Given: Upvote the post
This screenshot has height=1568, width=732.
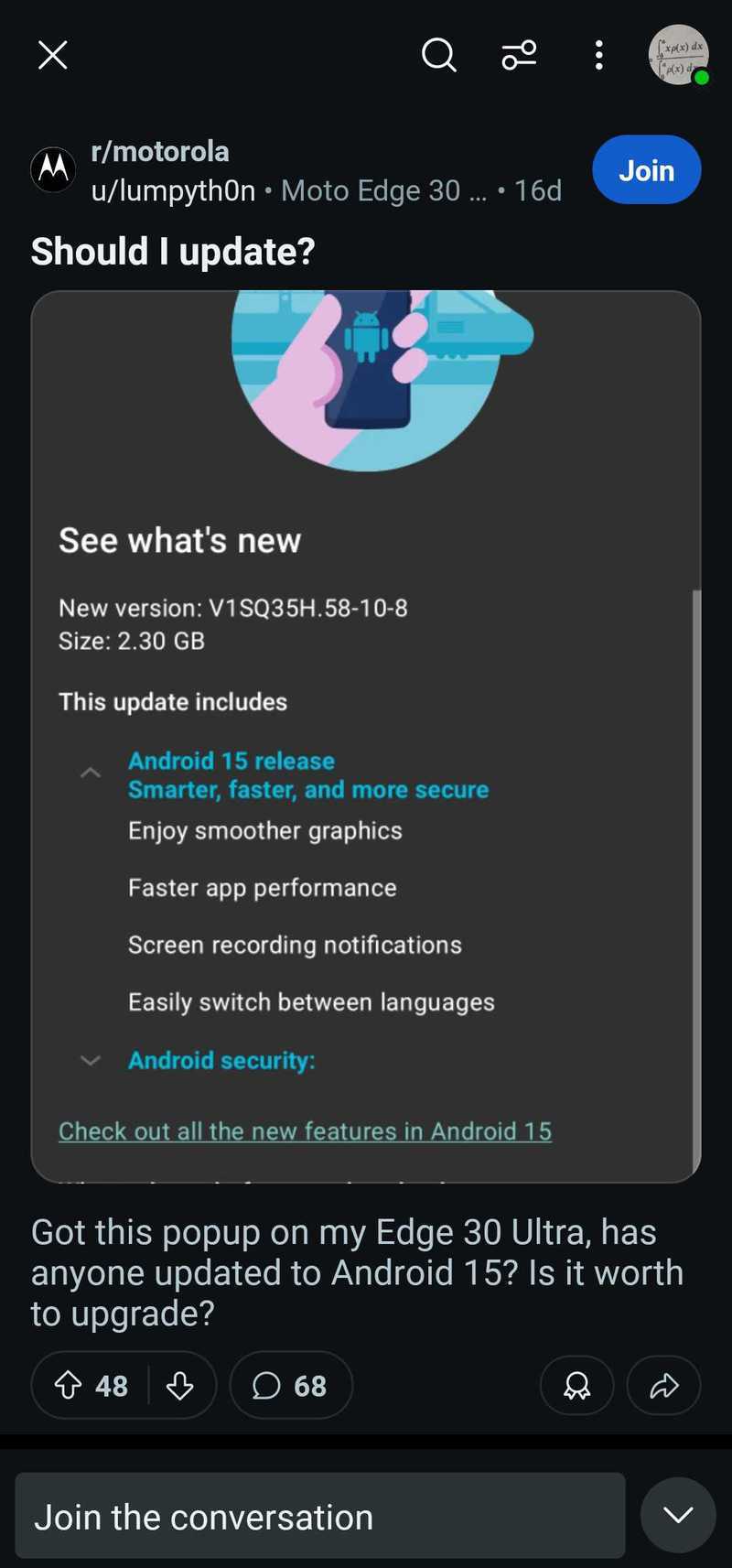Looking at the screenshot, I should [x=69, y=1385].
